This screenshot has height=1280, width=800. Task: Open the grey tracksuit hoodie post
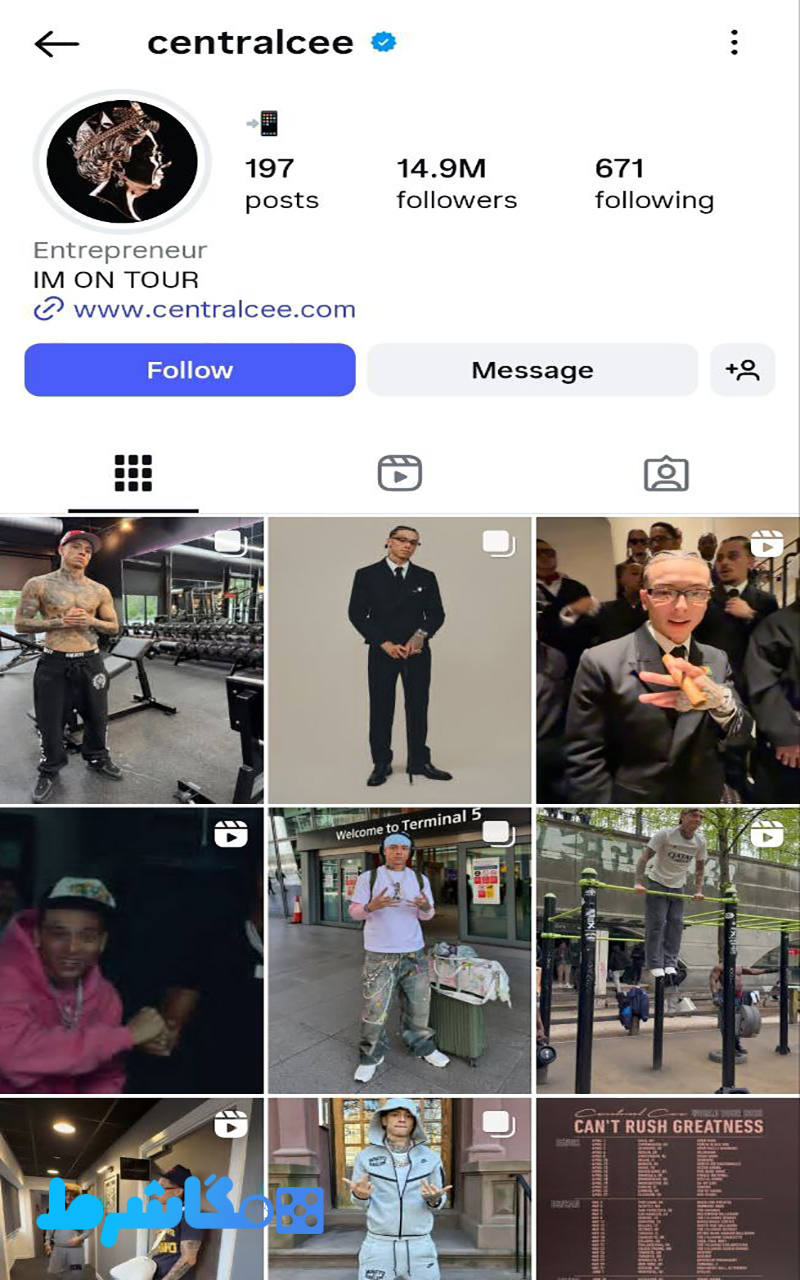tap(399, 1190)
